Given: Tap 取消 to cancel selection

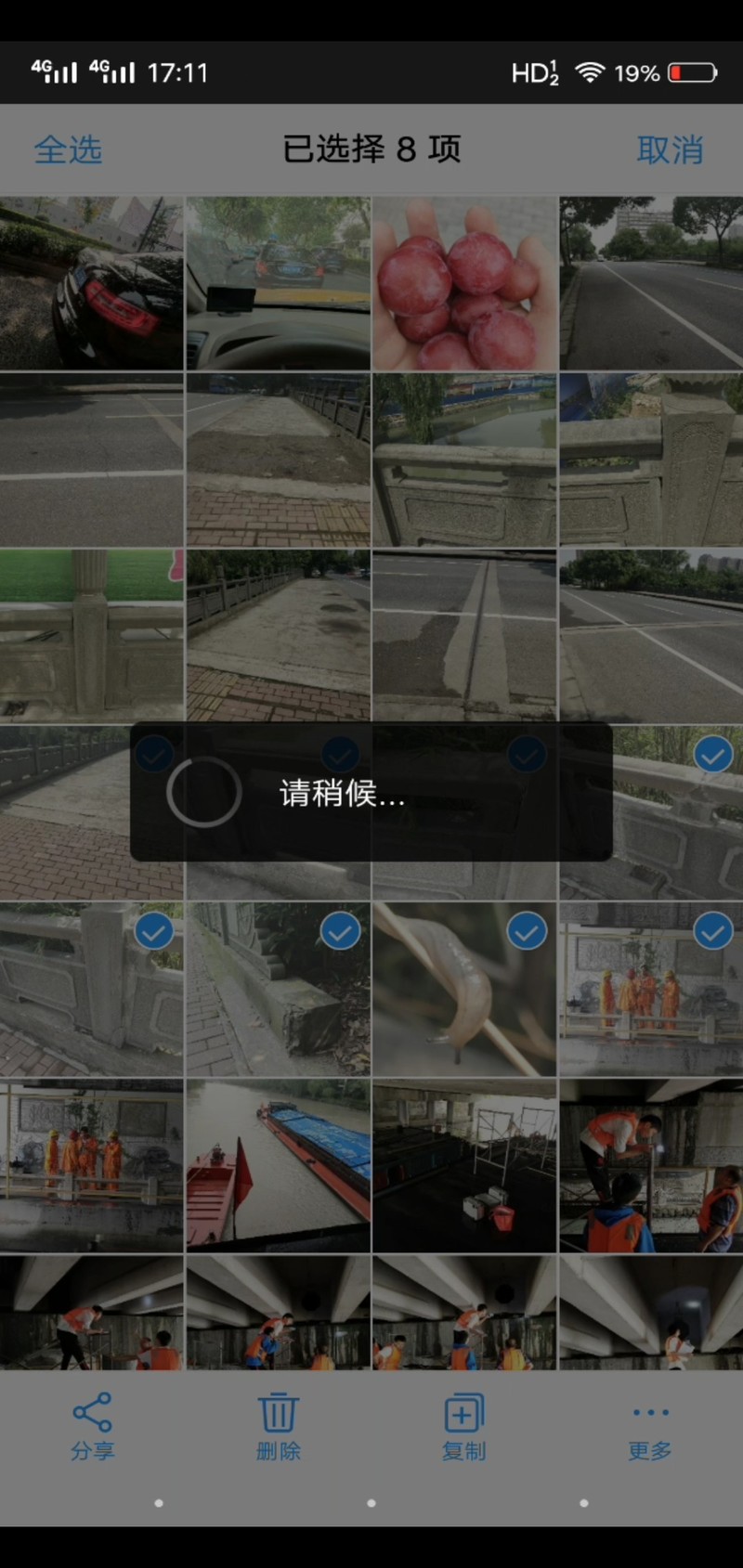Looking at the screenshot, I should [670, 149].
